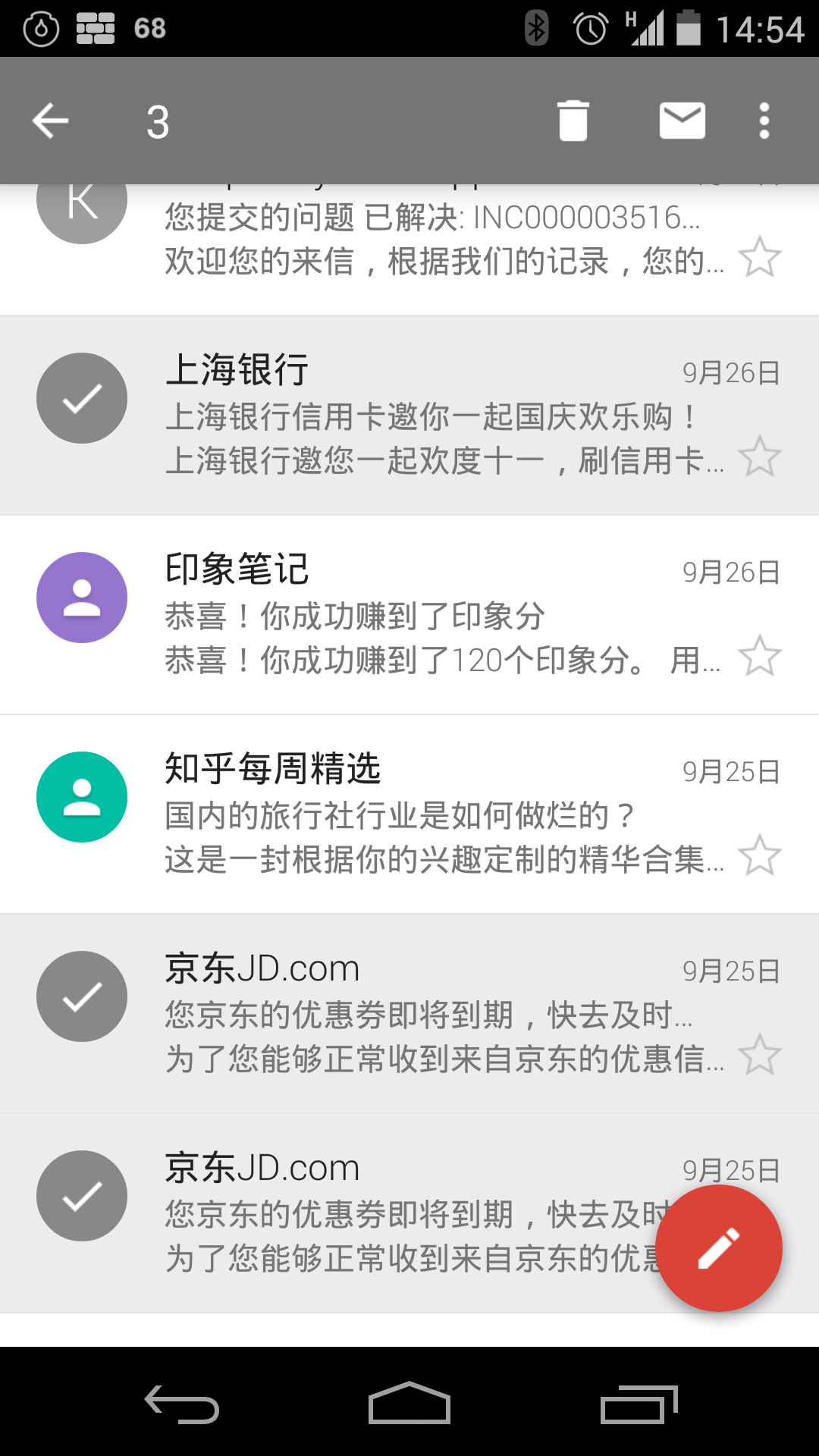The width and height of the screenshot is (819, 1456).
Task: Select the 知乎每周精选 email avatar
Action: coord(82,797)
